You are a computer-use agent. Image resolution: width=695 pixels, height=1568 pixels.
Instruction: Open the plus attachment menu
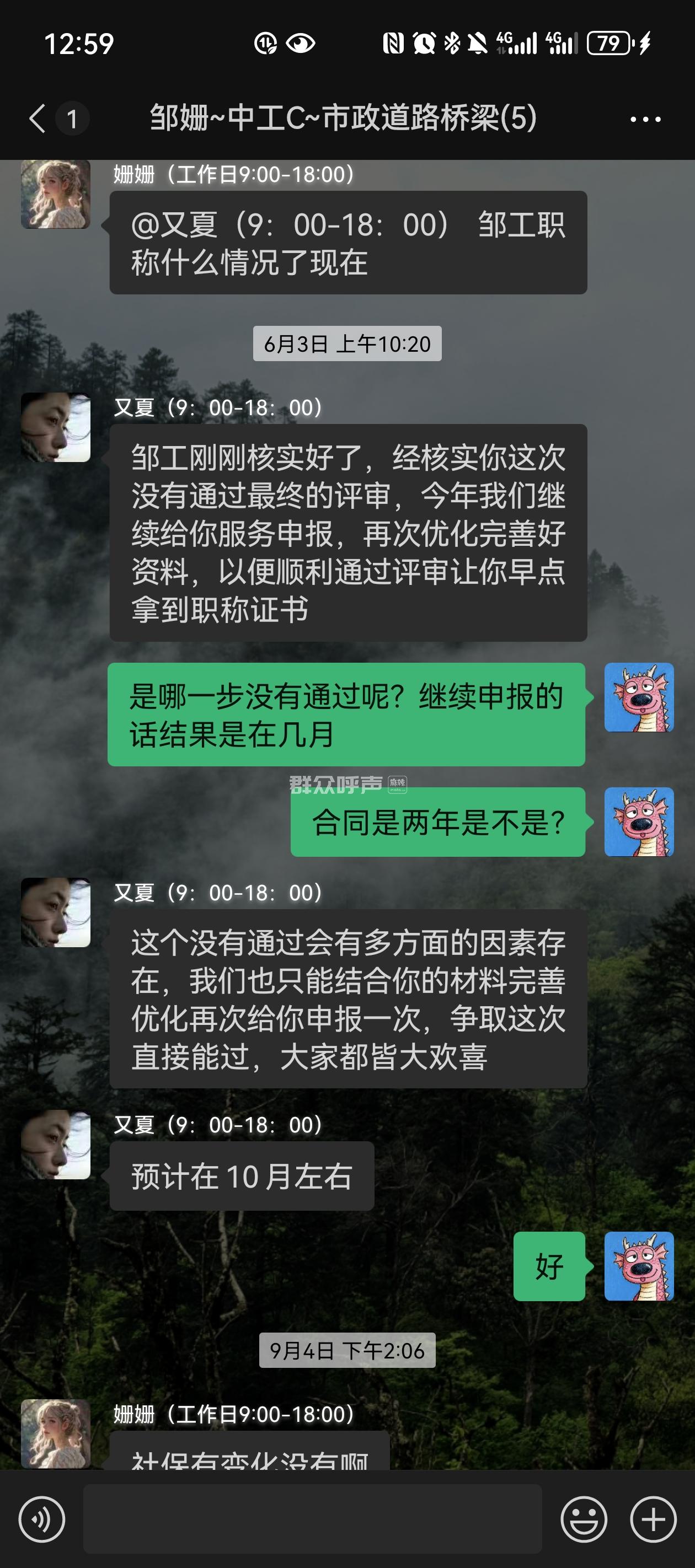coord(653,1519)
